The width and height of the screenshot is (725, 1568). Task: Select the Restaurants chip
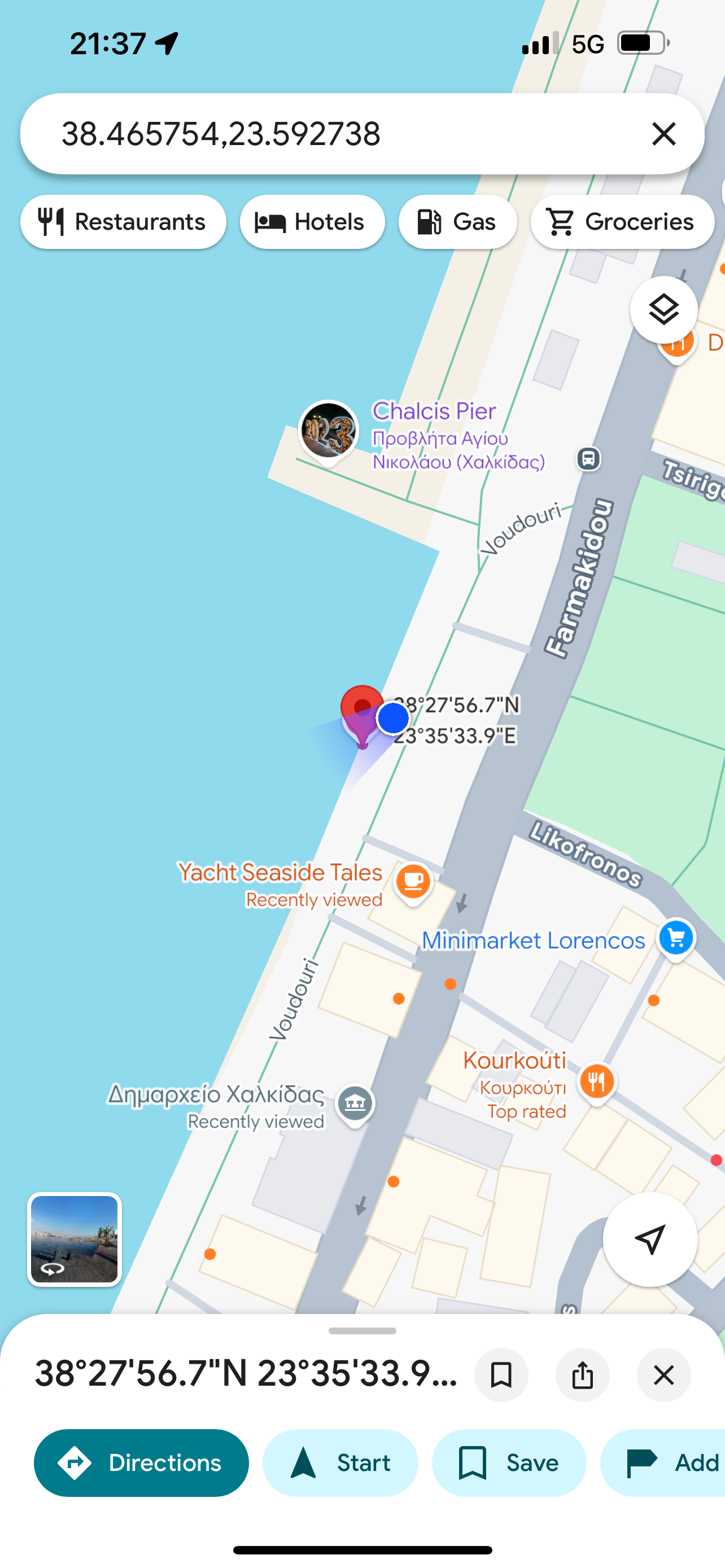[x=123, y=222]
